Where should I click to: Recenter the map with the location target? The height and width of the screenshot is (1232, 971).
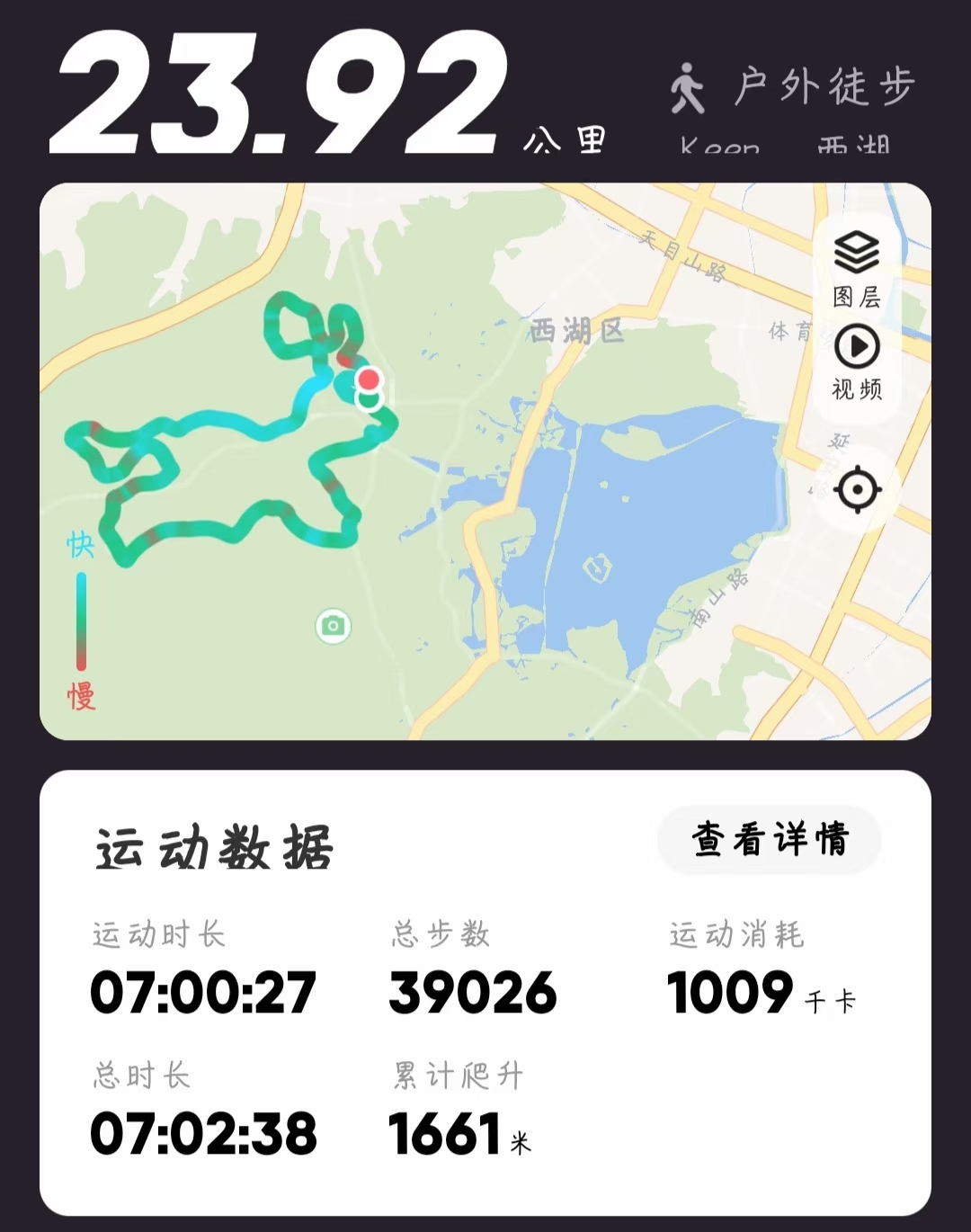[x=857, y=491]
